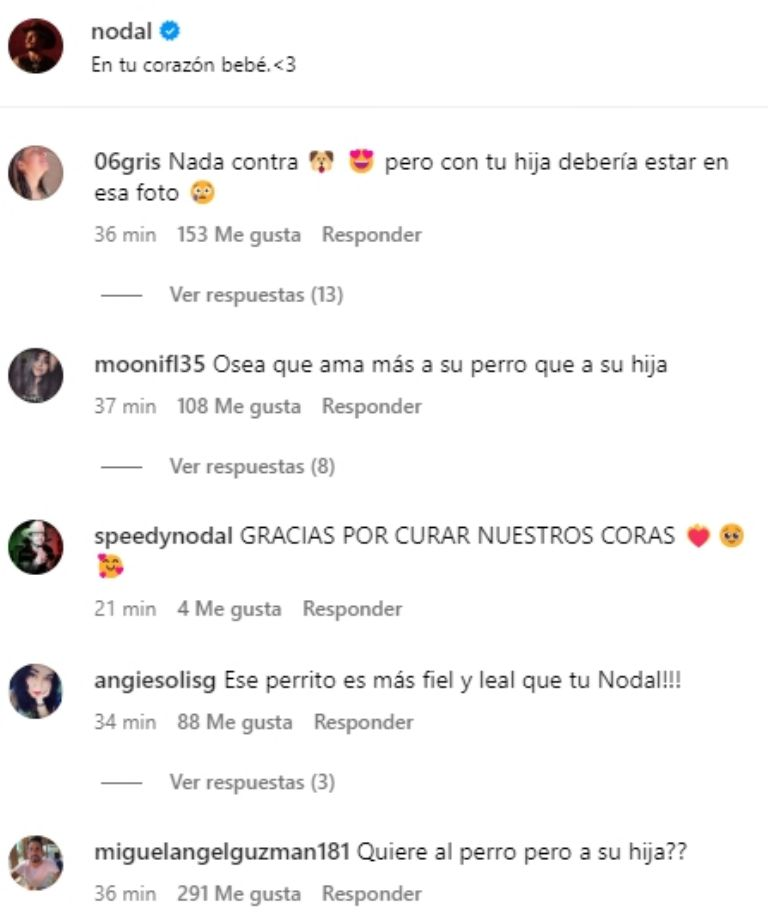This screenshot has width=768, height=920.
Task: Open moonifl35's profile avatar
Action: click(x=36, y=376)
